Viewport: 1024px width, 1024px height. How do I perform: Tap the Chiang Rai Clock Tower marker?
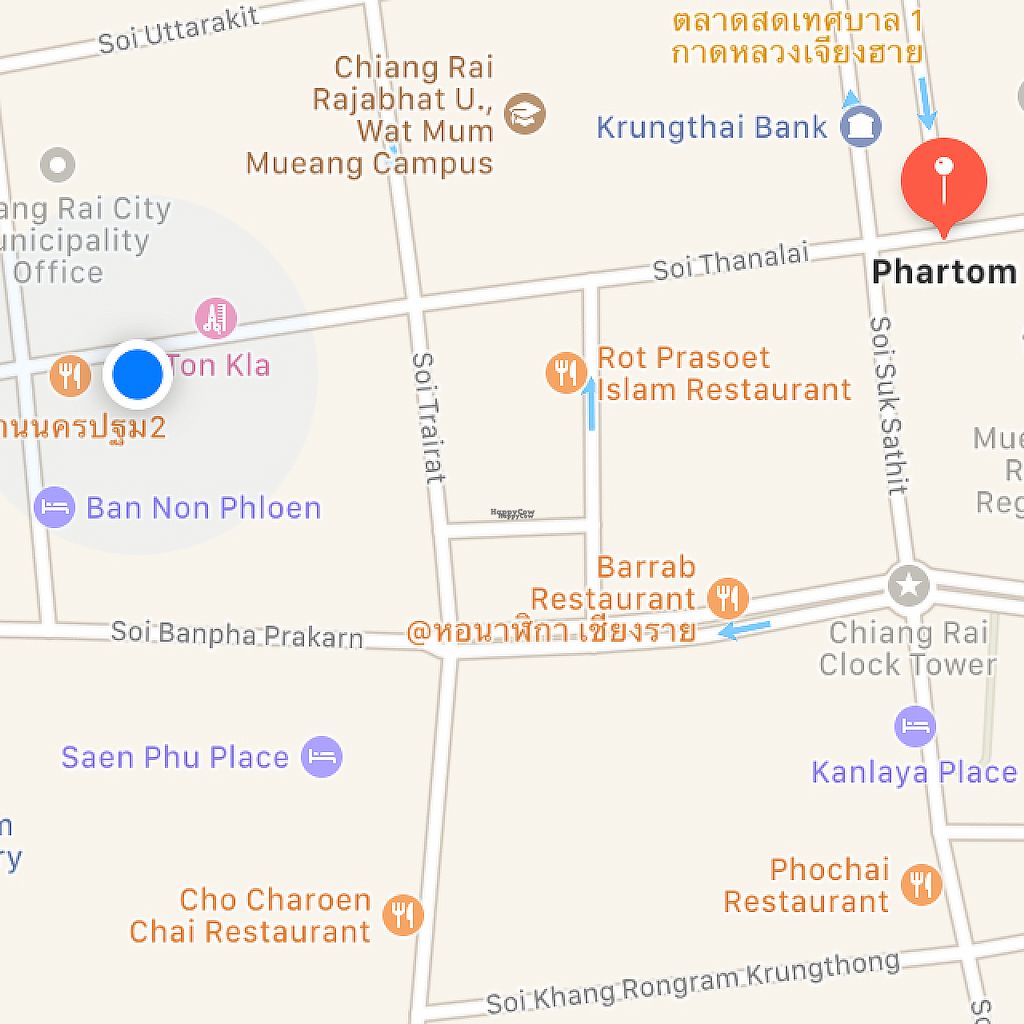909,586
